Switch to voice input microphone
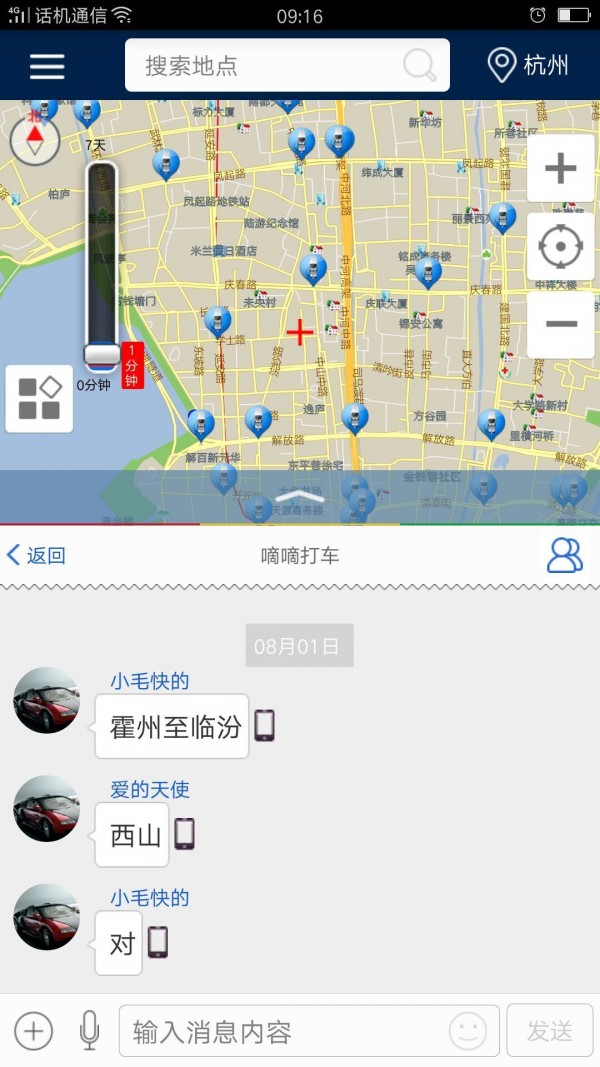 (89, 1030)
